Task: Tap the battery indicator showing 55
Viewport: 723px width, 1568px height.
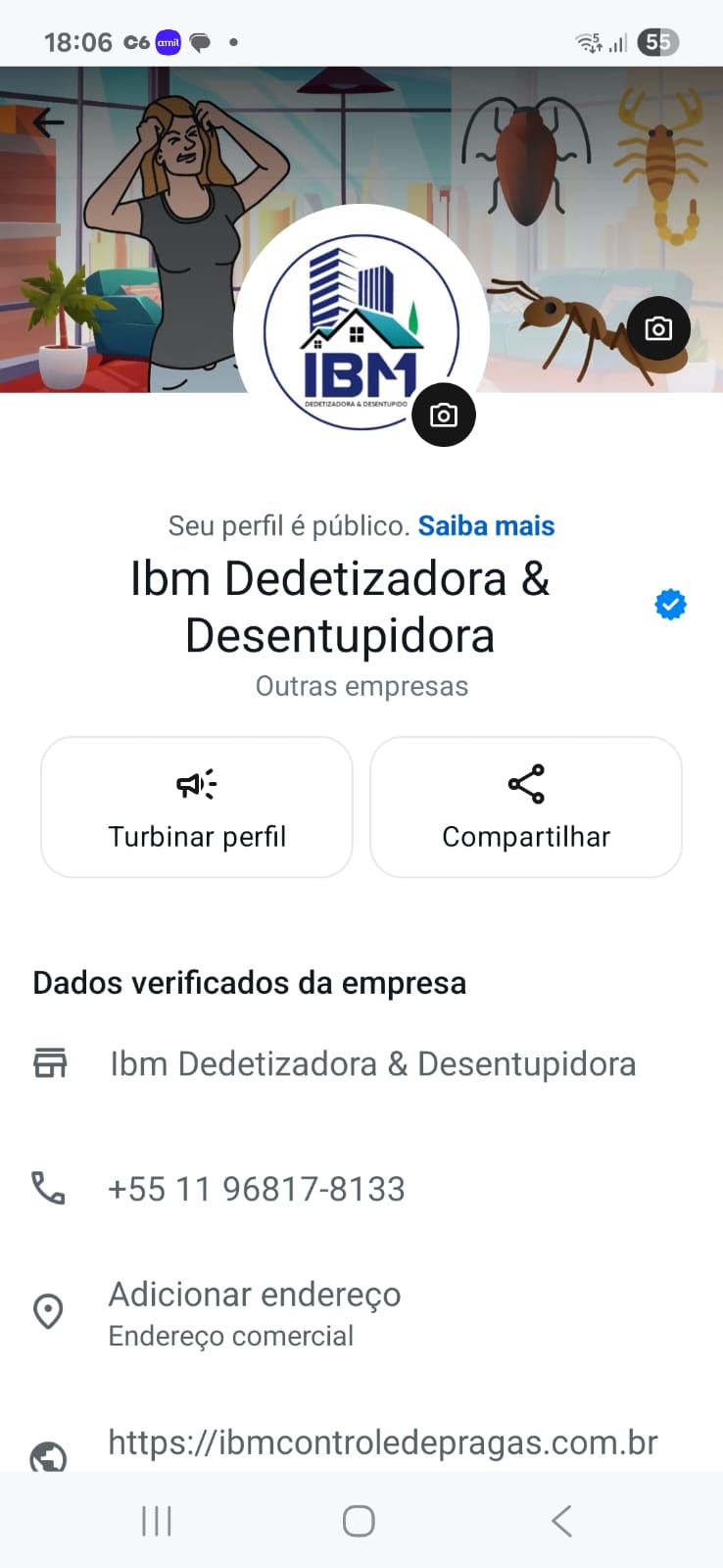Action: pyautogui.click(x=657, y=42)
